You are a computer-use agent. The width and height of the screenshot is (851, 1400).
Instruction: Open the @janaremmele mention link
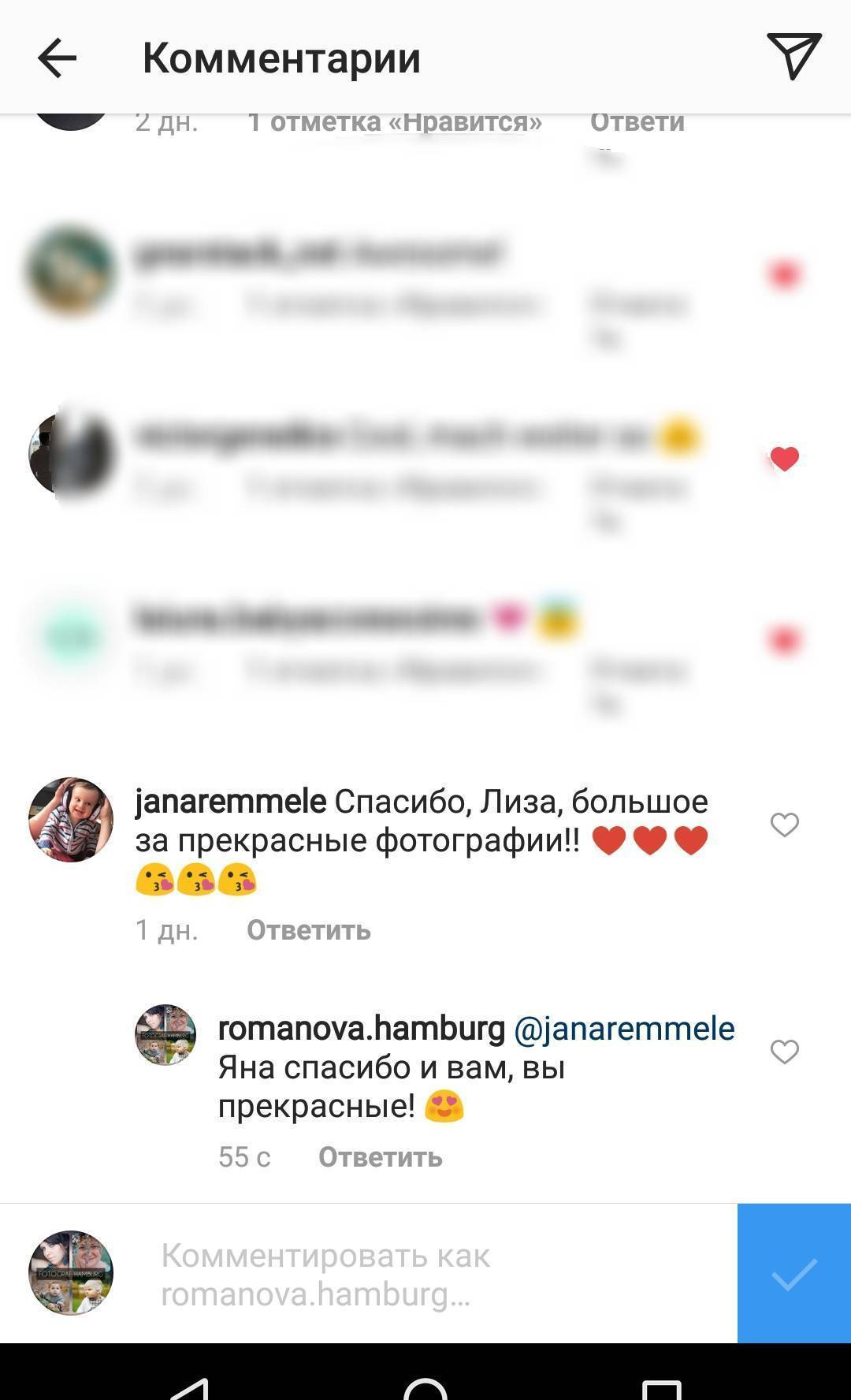click(x=623, y=1029)
